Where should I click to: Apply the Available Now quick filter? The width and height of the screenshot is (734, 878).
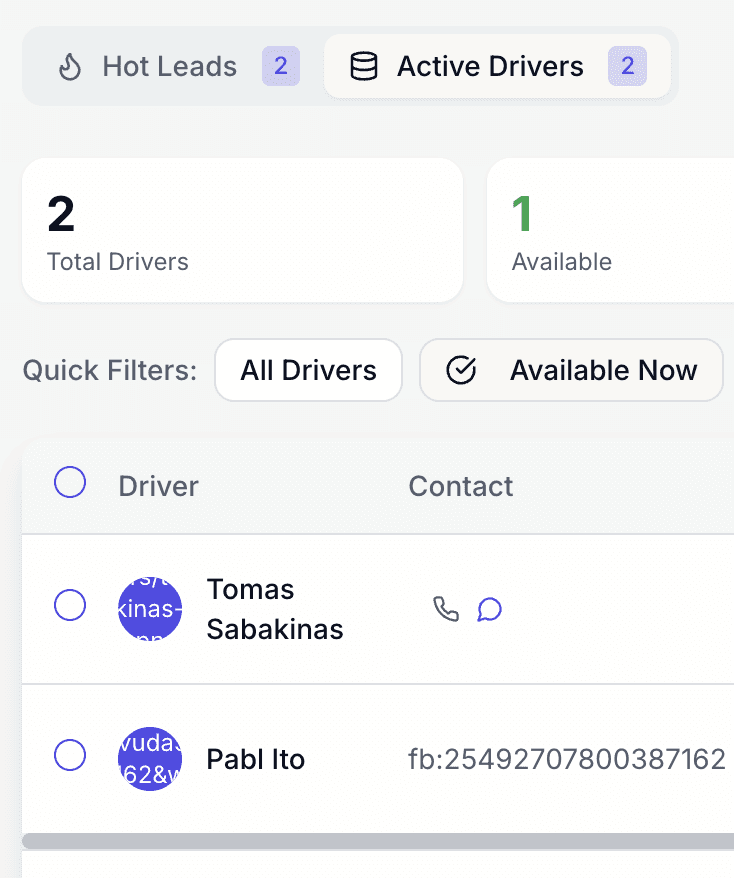point(571,370)
